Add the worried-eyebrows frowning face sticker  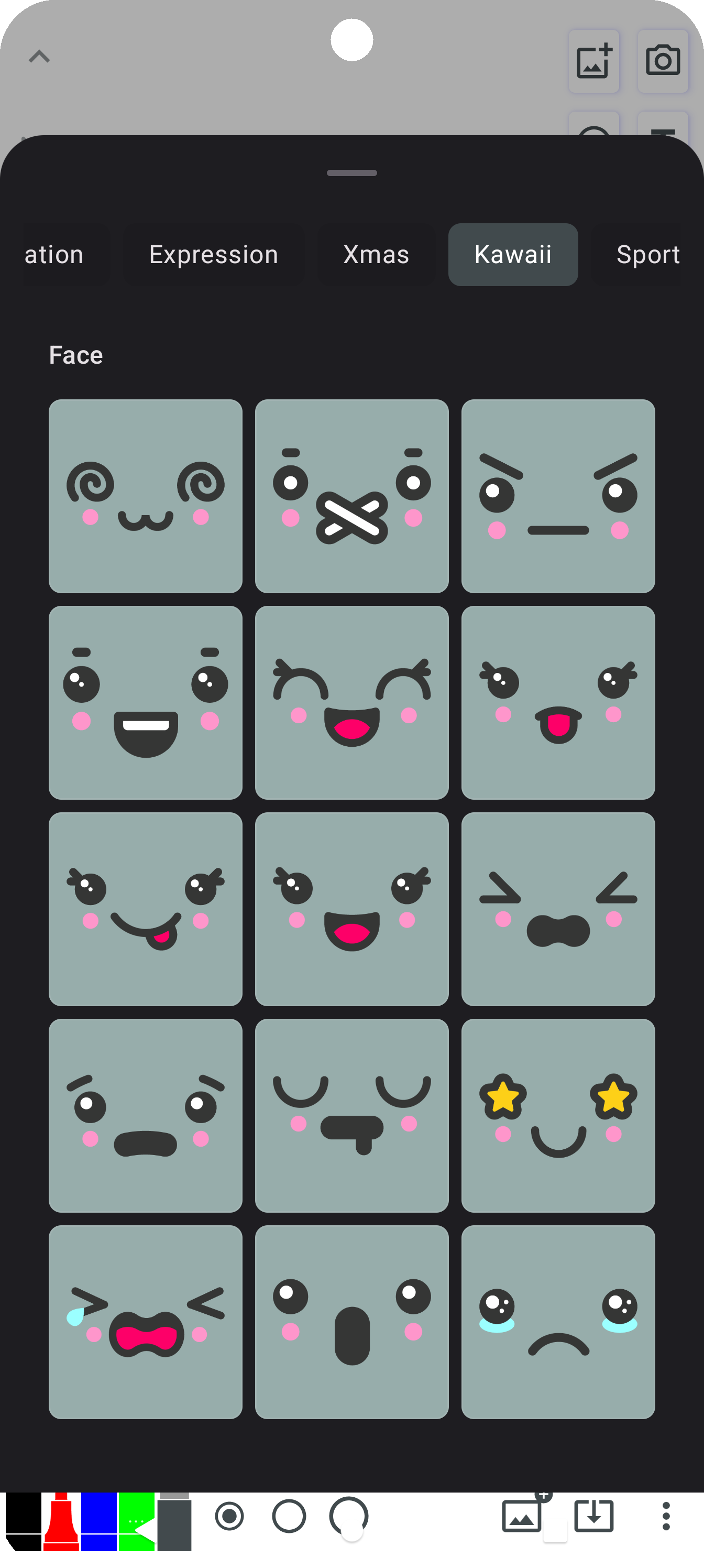click(x=146, y=1115)
